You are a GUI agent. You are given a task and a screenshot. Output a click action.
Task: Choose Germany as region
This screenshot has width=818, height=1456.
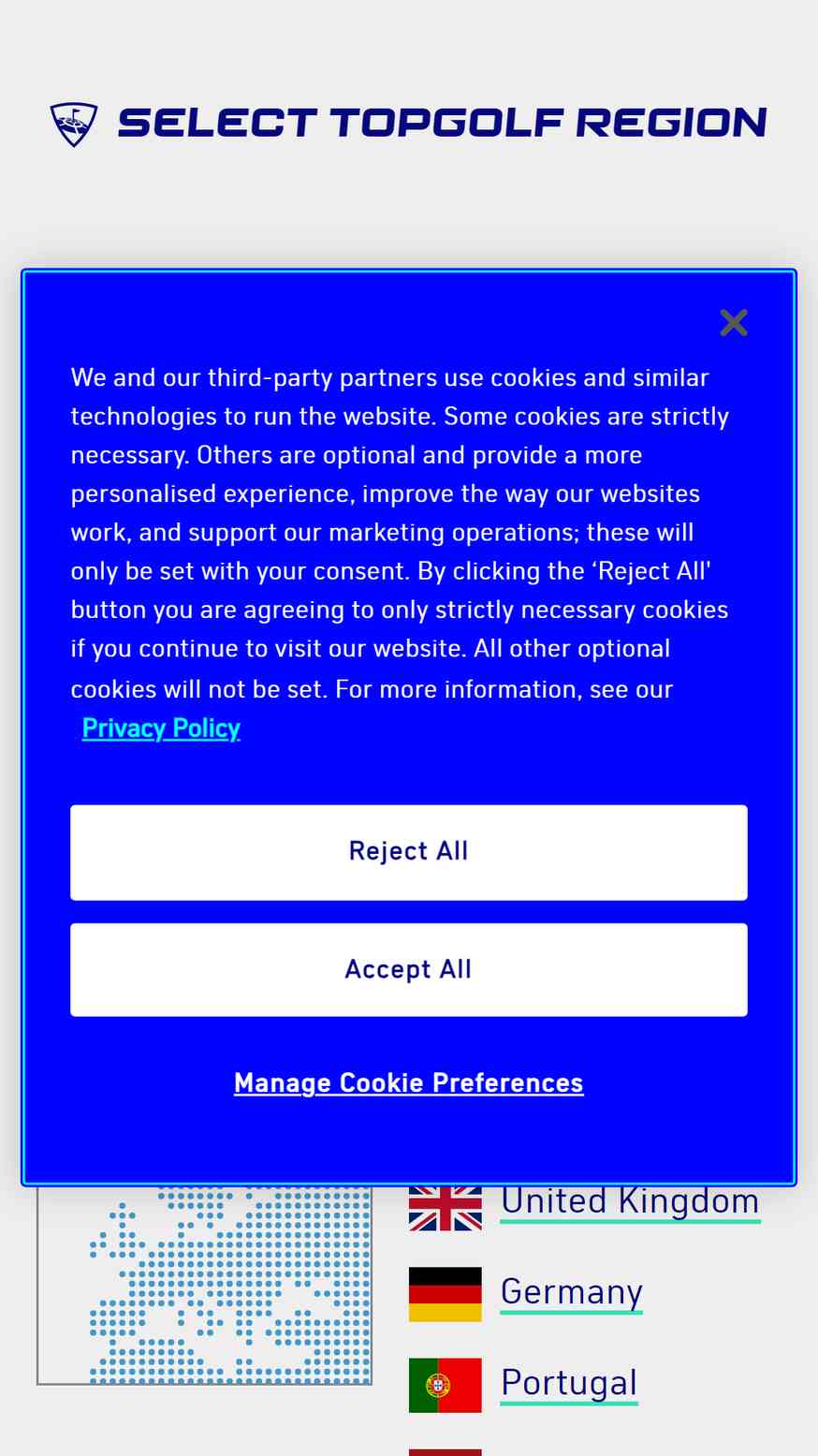[572, 1292]
